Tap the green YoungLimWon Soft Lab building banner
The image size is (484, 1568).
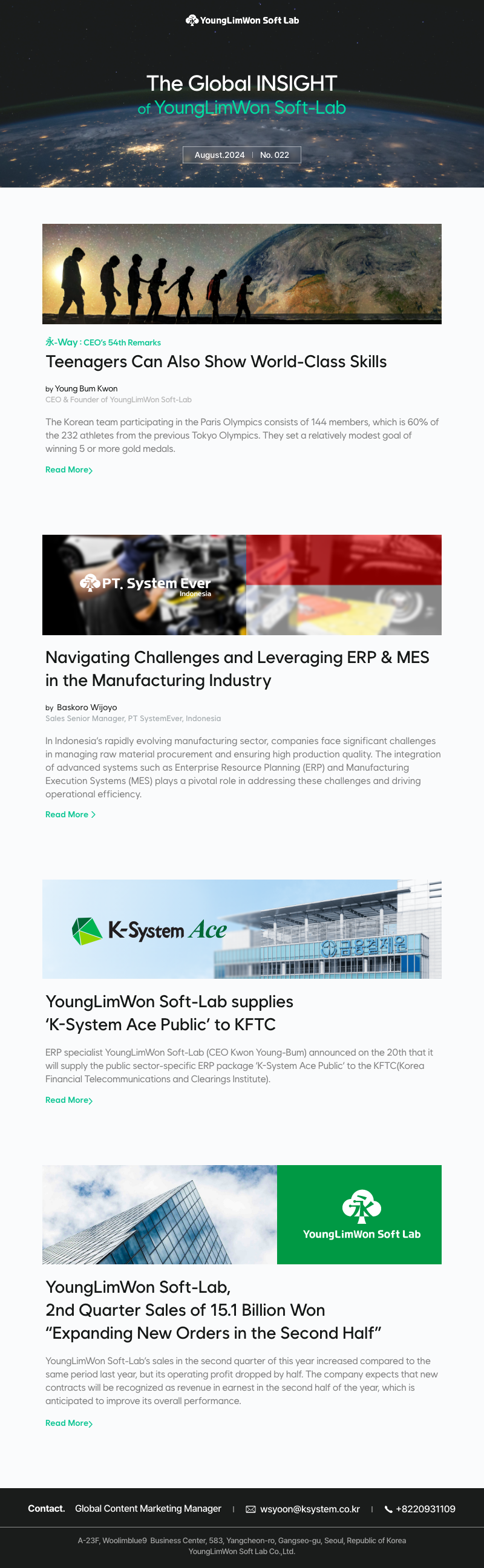tap(241, 1214)
